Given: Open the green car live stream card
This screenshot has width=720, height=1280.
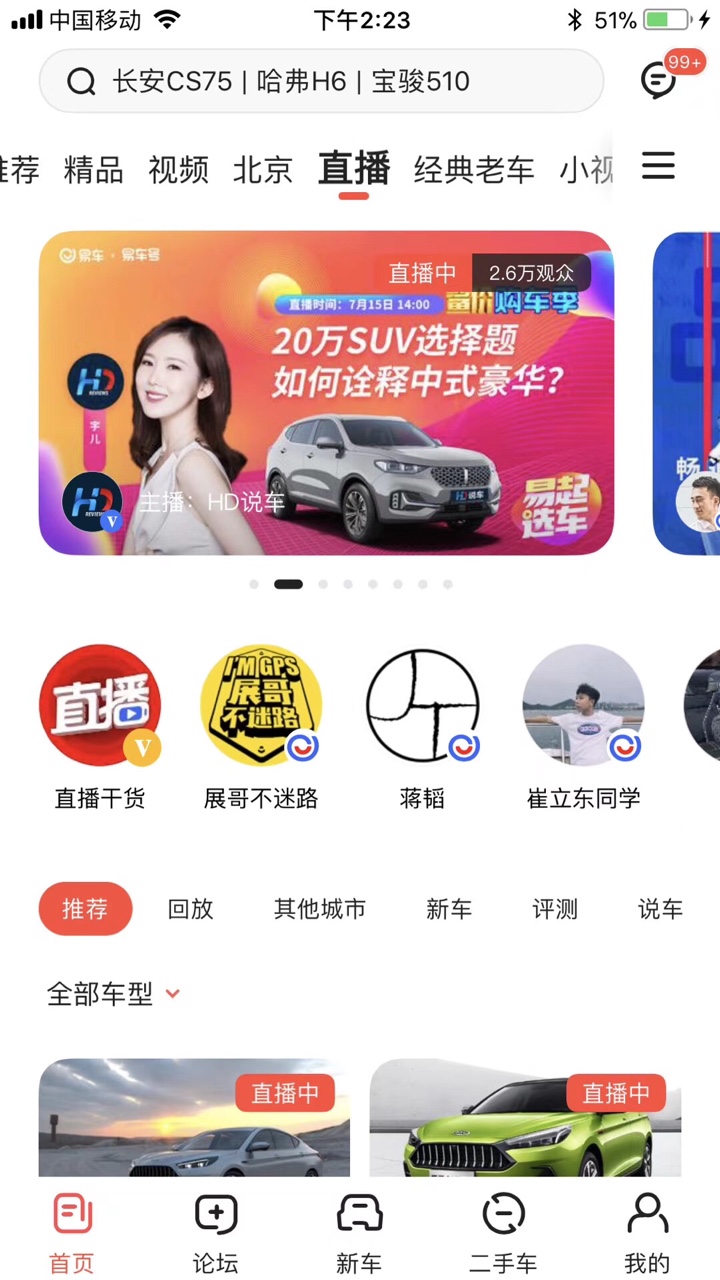Looking at the screenshot, I should tap(525, 1118).
